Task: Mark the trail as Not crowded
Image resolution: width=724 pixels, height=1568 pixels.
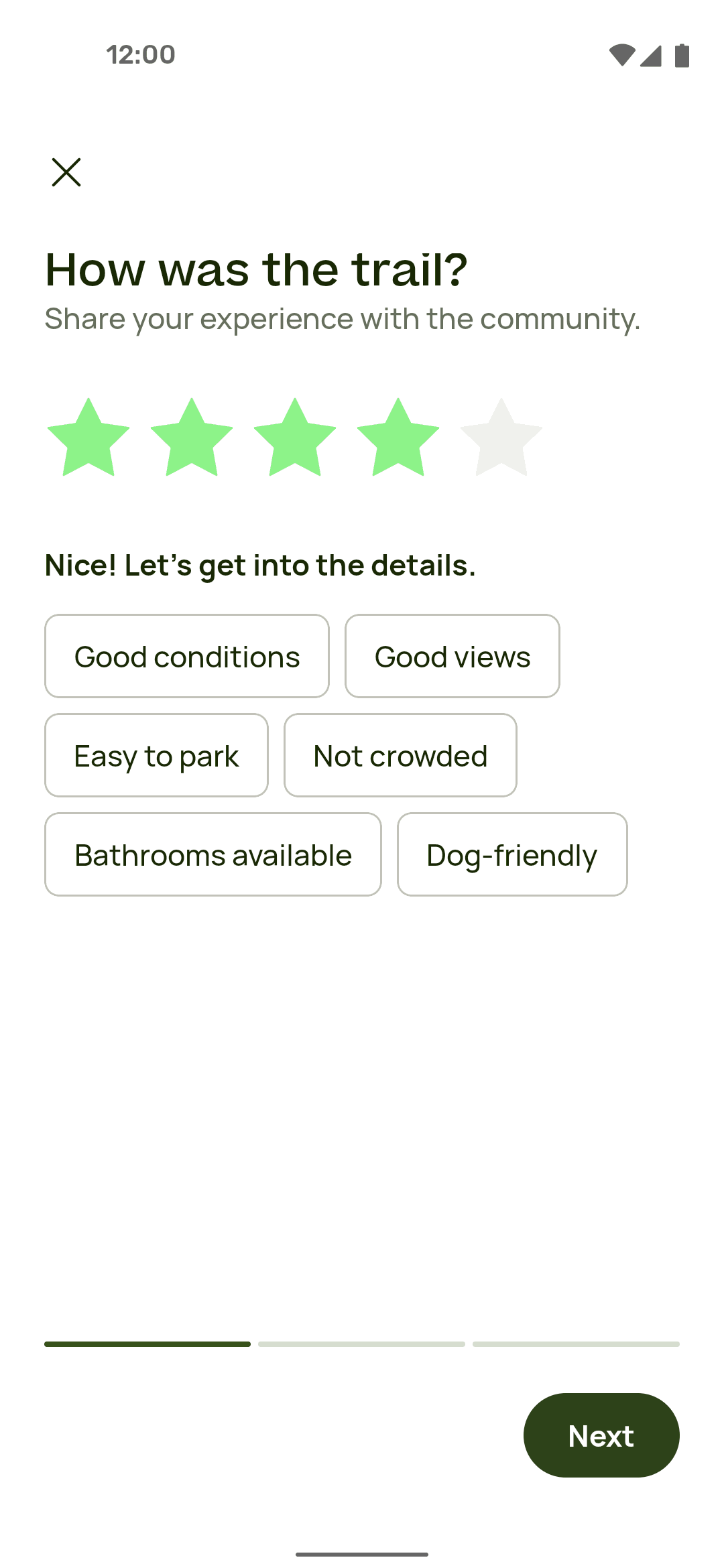Action: click(400, 756)
